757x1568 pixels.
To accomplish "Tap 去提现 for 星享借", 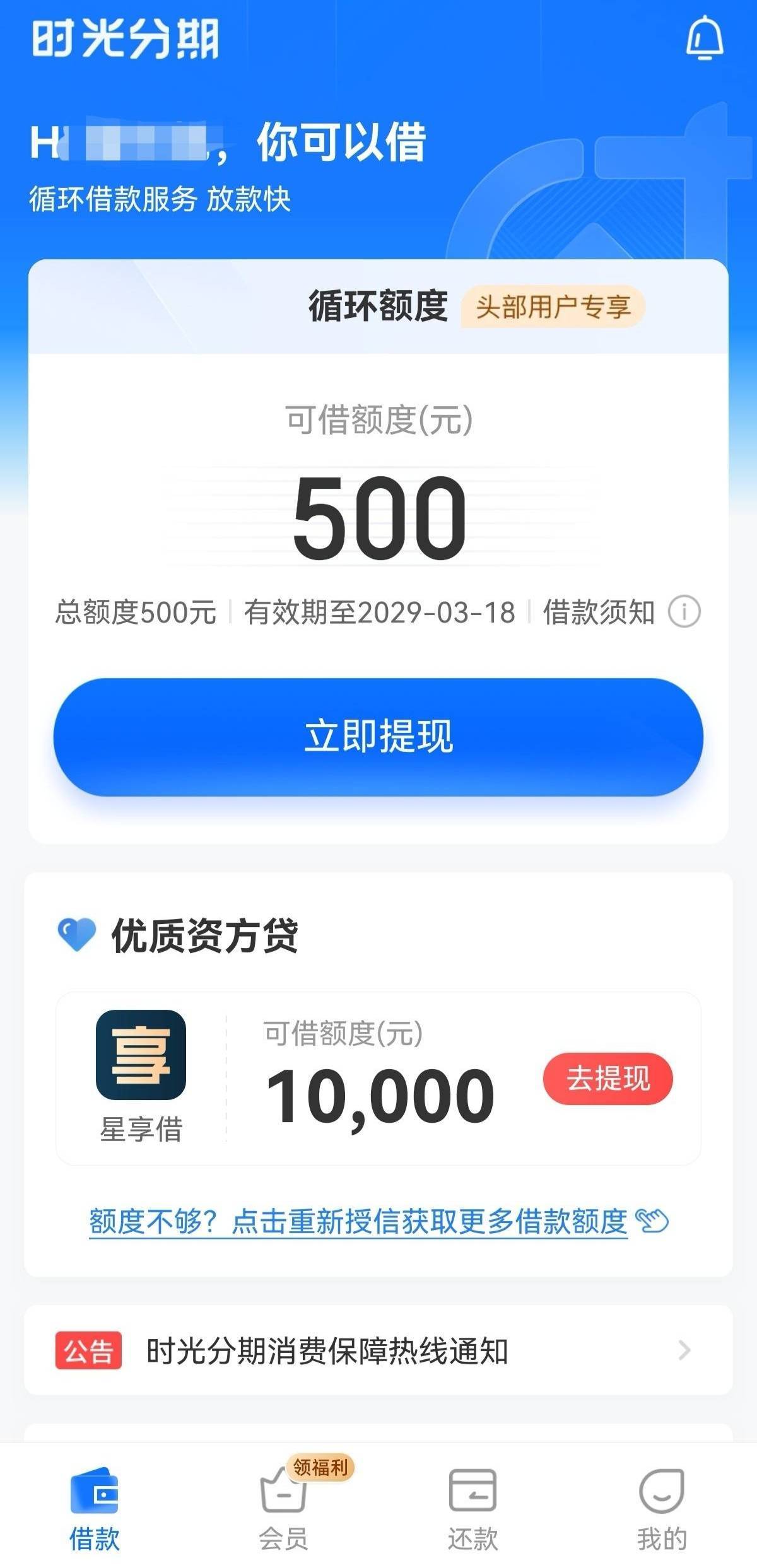I will click(x=608, y=1078).
